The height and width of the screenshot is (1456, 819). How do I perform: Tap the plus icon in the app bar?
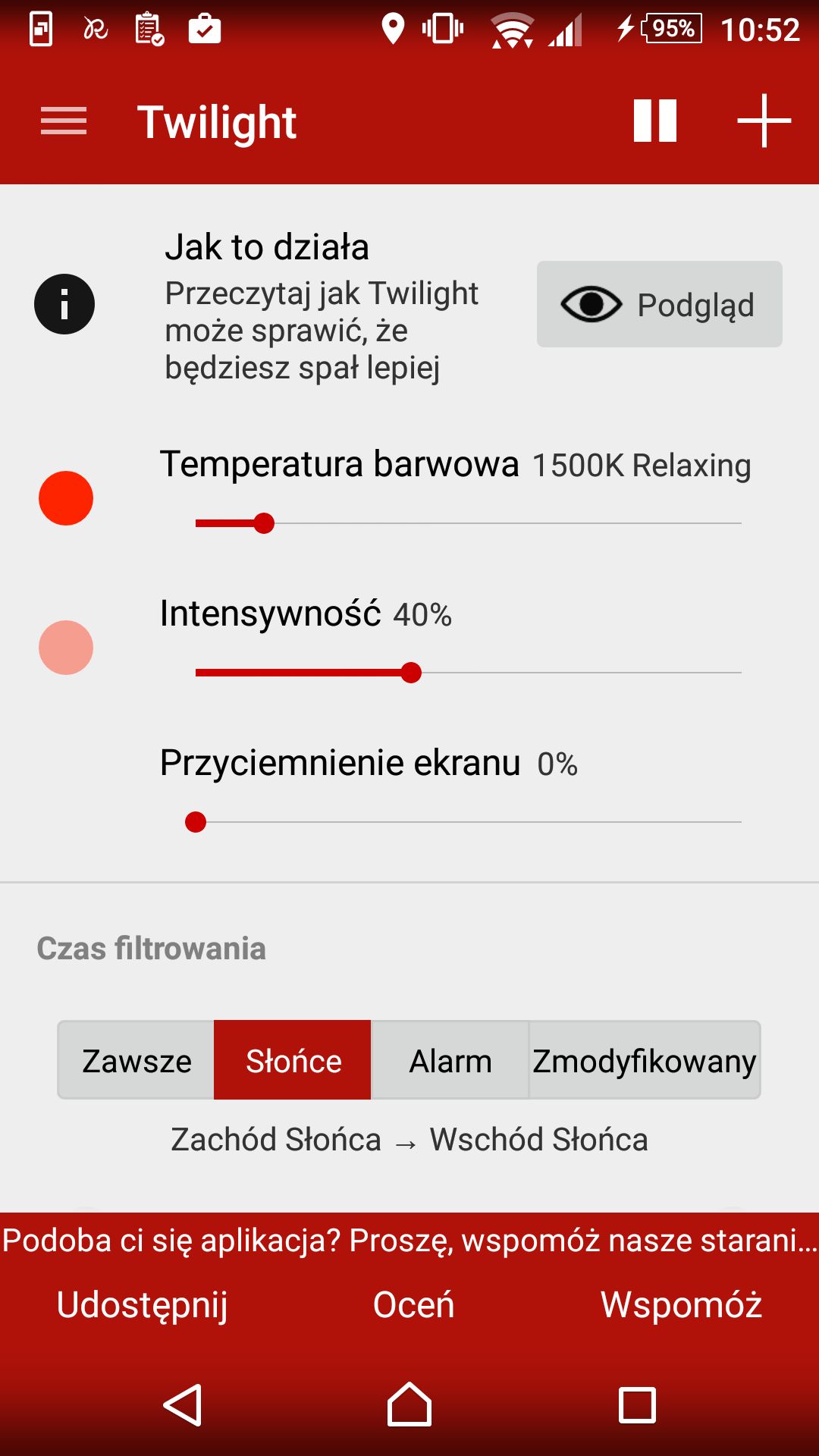tap(764, 121)
